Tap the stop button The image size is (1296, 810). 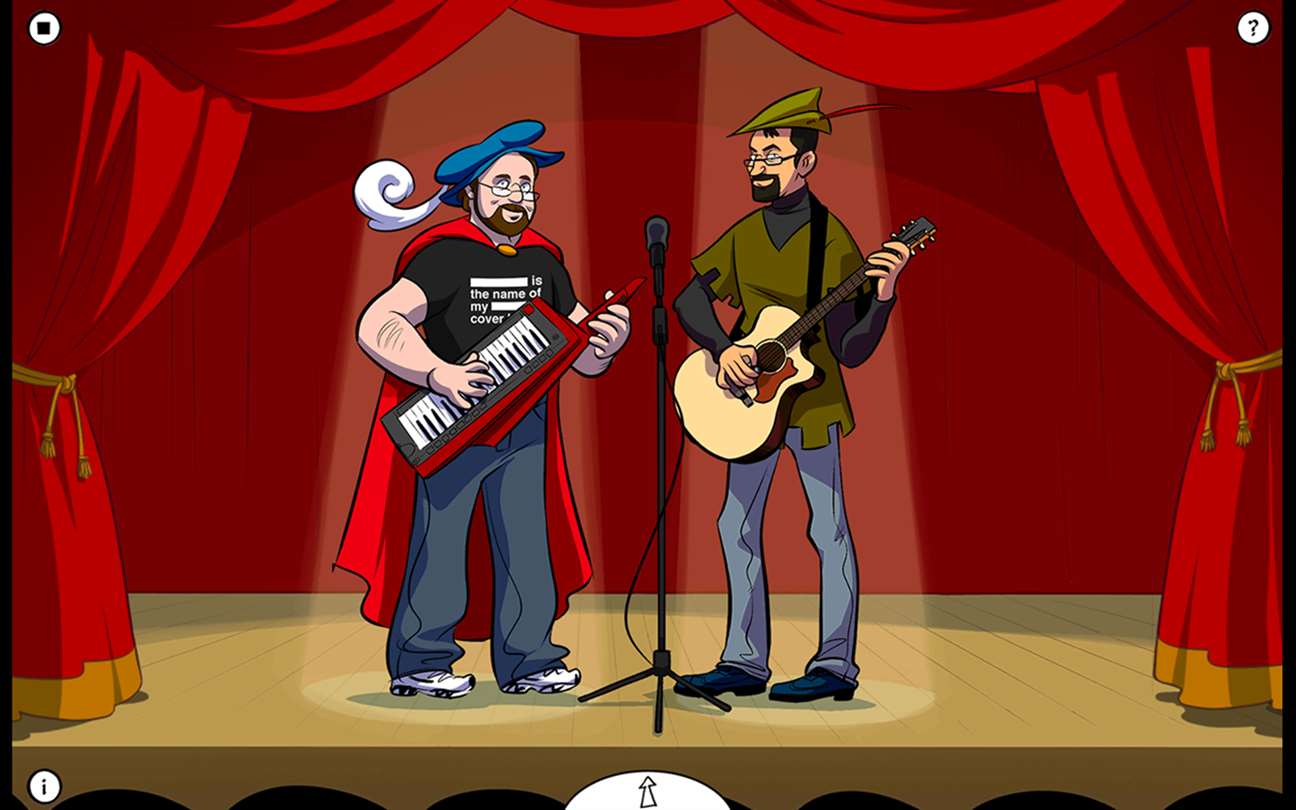[x=44, y=28]
